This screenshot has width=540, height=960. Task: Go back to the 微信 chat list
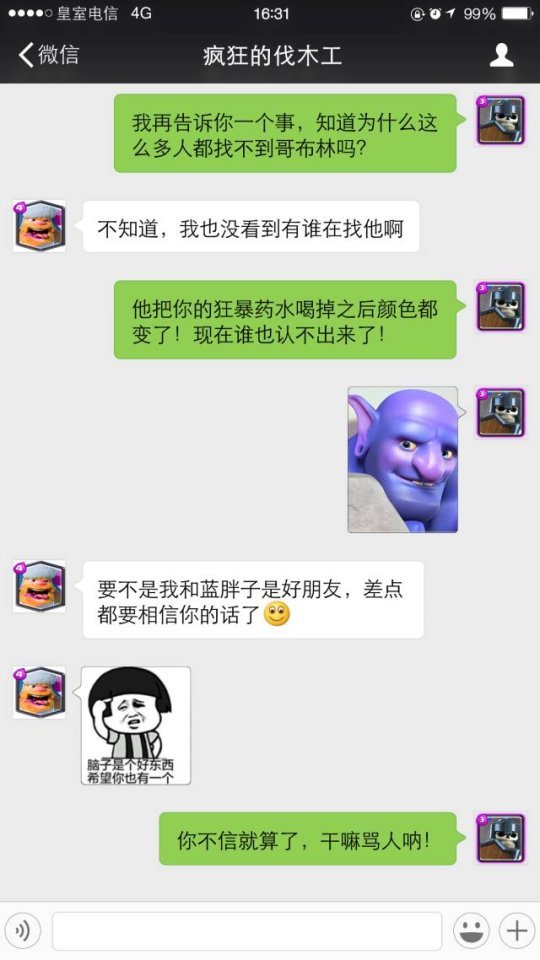pos(48,55)
